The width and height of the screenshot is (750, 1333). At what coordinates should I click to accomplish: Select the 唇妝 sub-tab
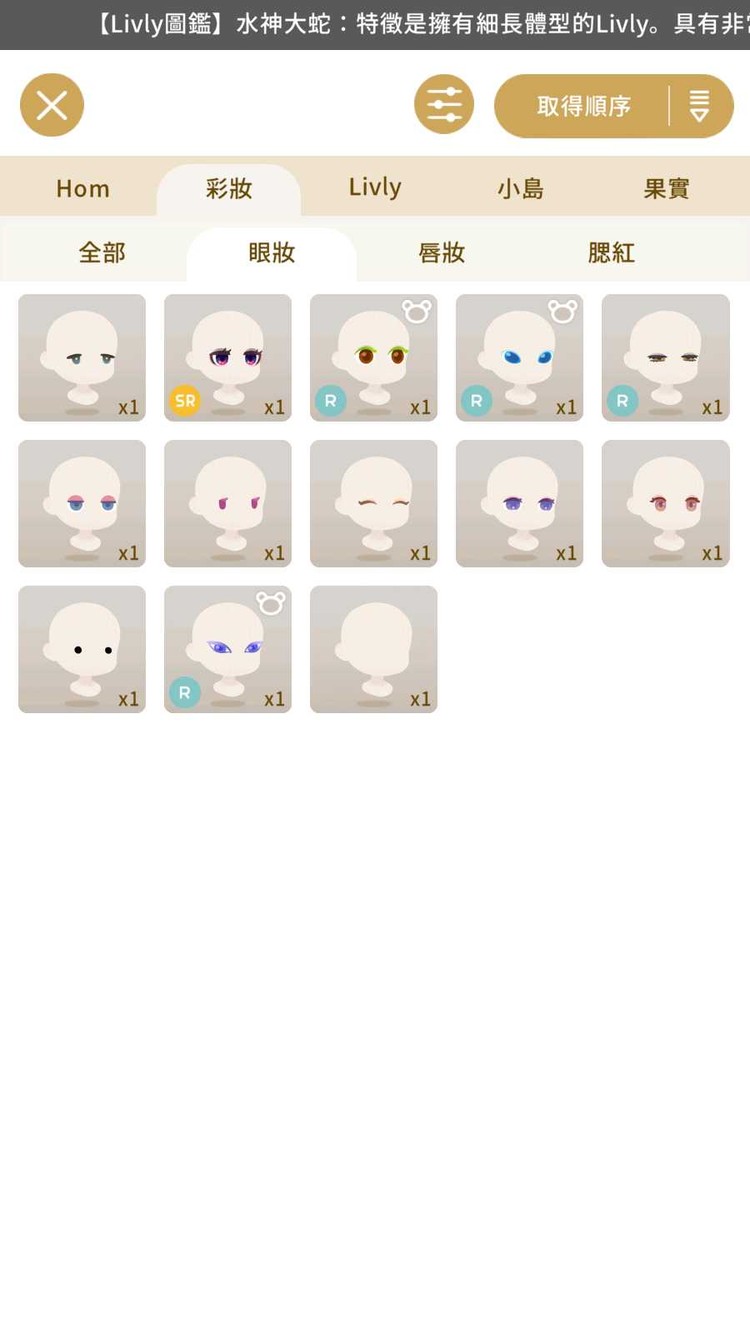[x=442, y=253]
